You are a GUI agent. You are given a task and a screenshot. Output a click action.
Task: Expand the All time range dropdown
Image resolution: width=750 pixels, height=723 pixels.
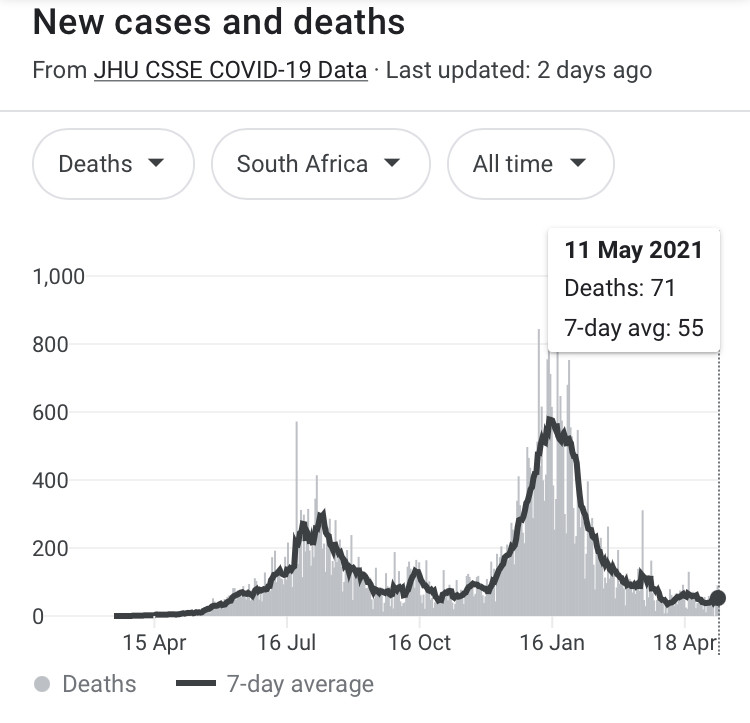tap(529, 164)
